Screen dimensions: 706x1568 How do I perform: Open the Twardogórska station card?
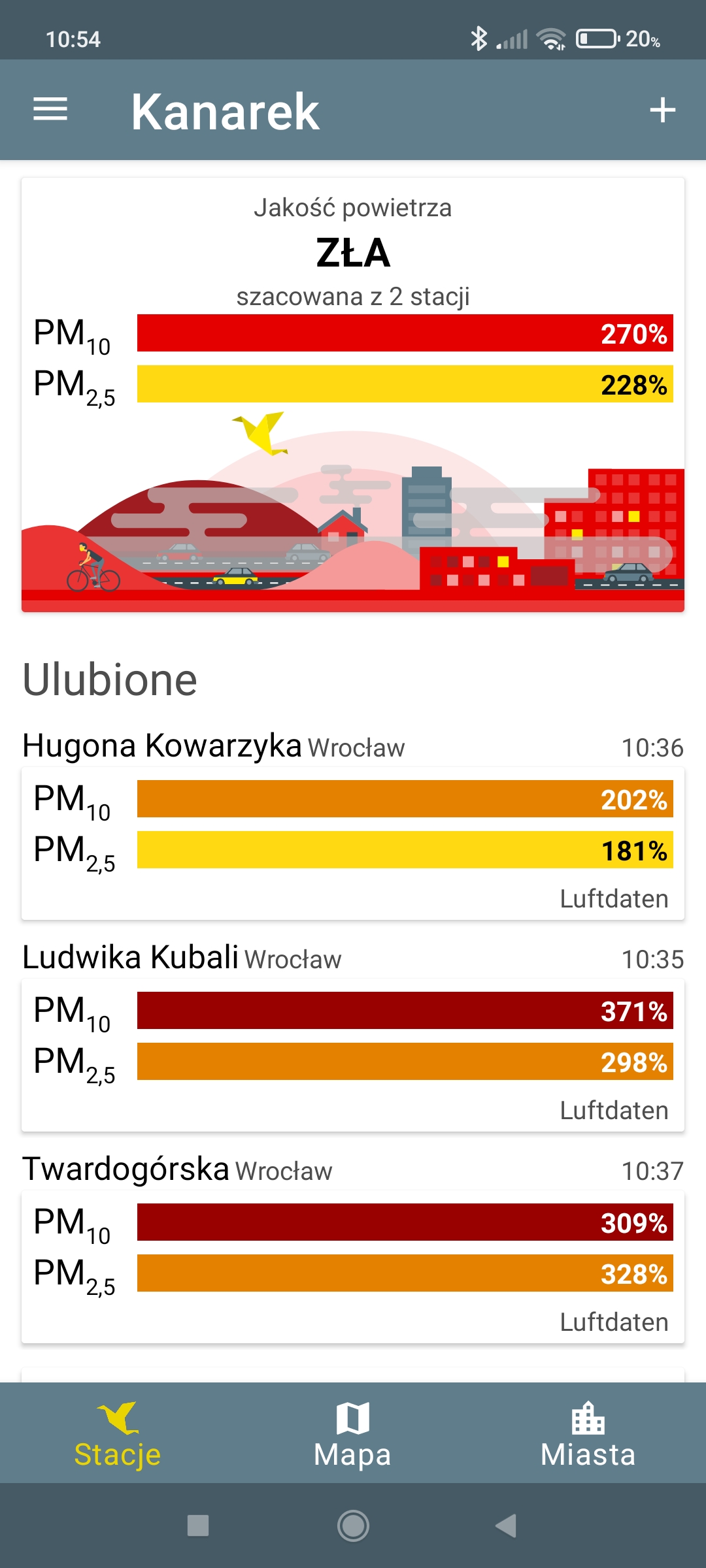click(353, 1266)
